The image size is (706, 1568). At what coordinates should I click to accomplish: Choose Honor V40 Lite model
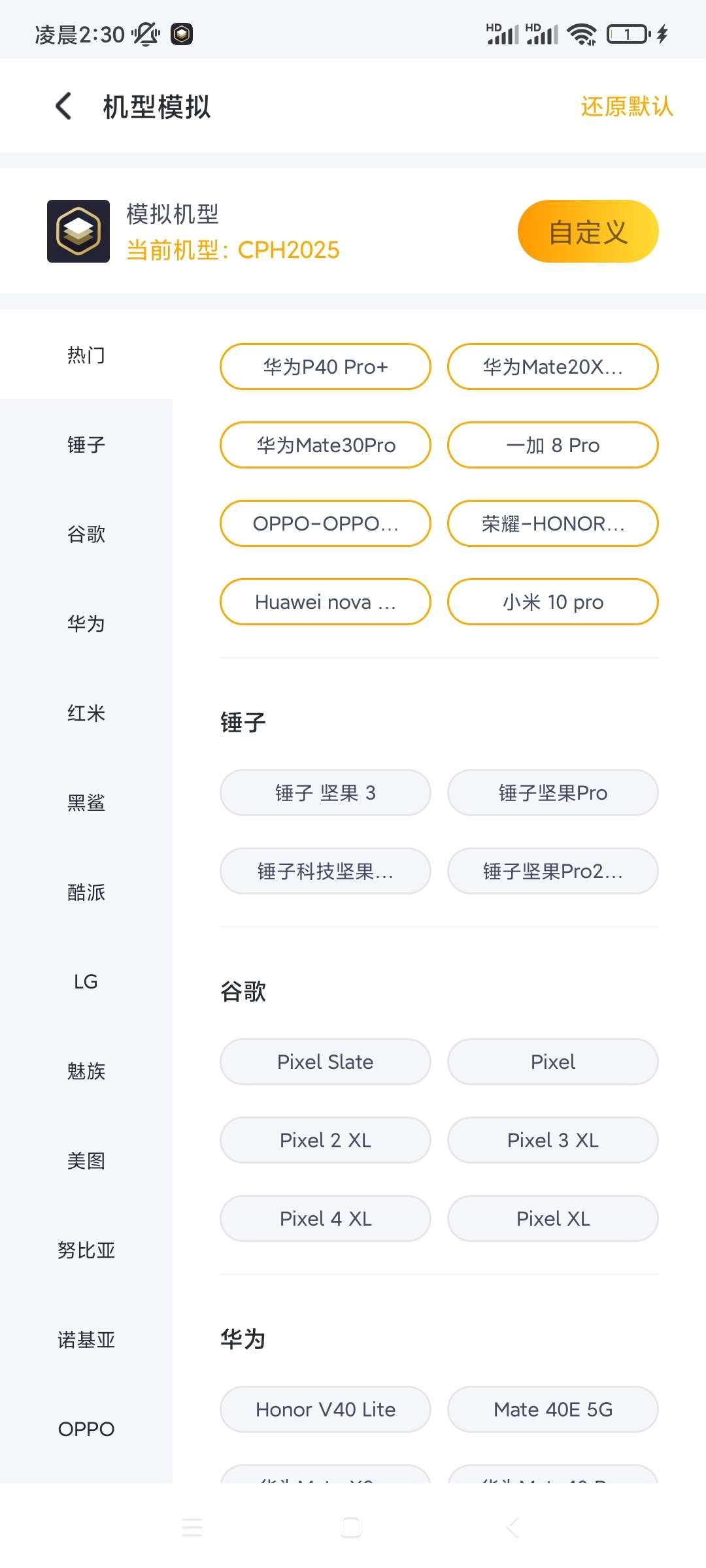(325, 1409)
